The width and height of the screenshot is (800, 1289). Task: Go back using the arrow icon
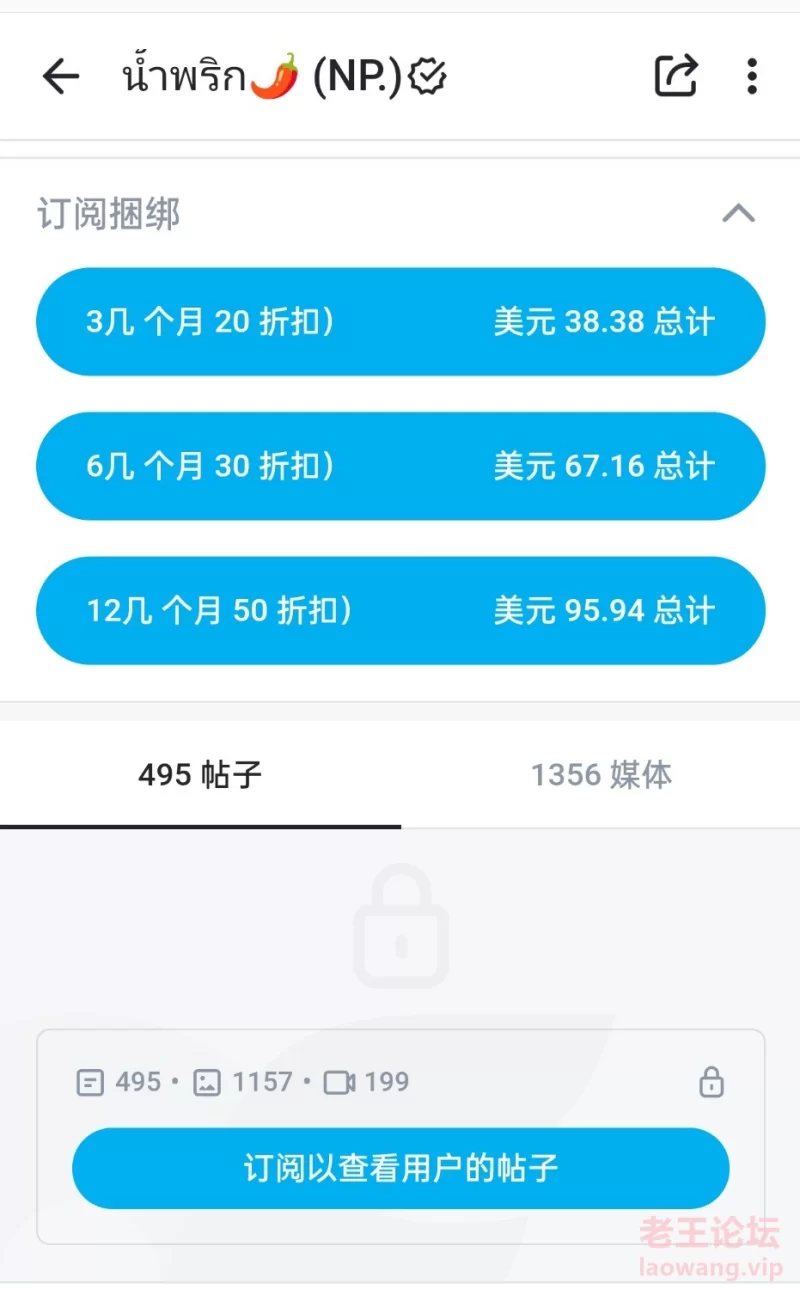click(x=61, y=76)
